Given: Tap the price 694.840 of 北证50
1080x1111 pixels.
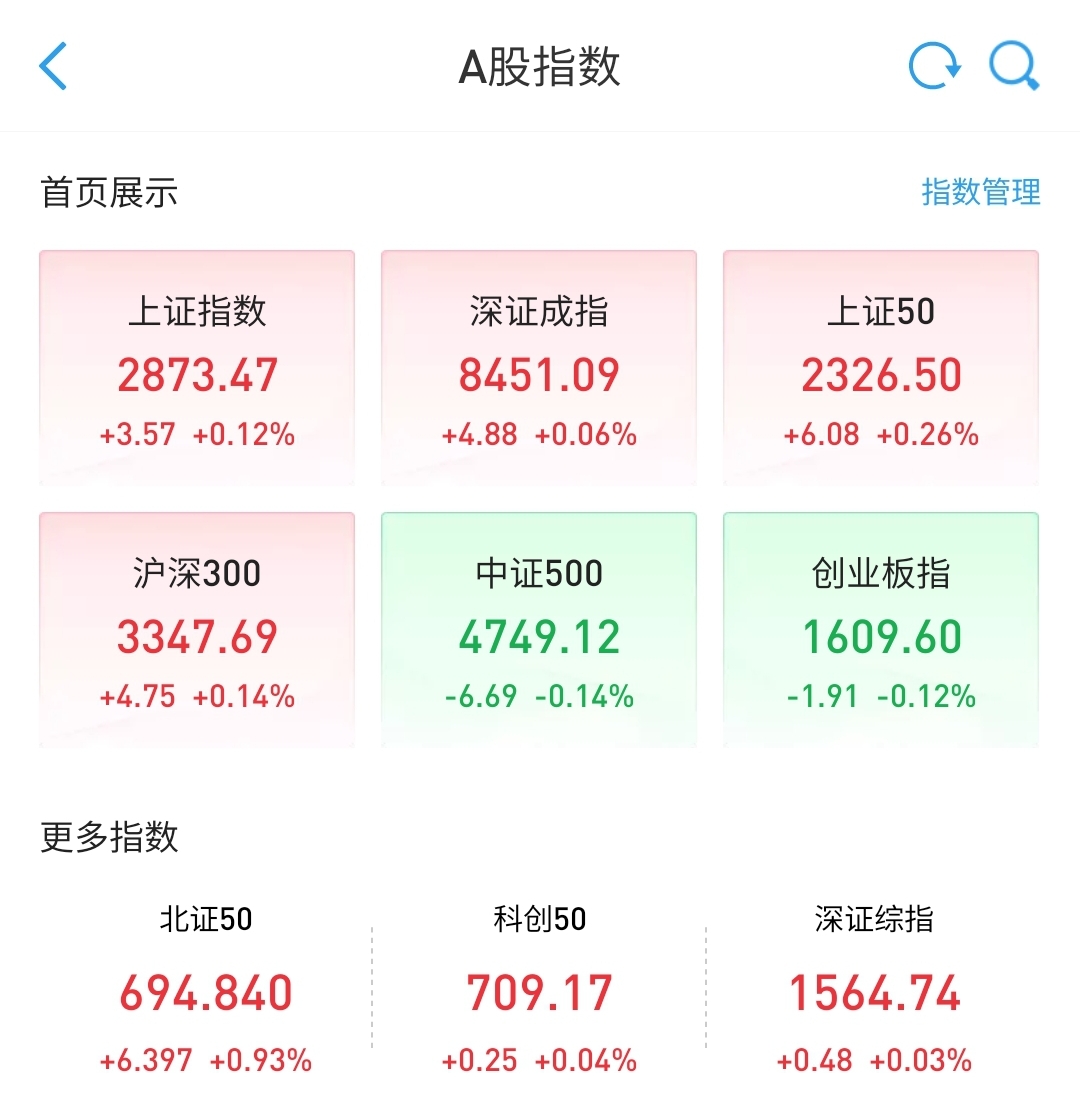Looking at the screenshot, I should point(204,991).
